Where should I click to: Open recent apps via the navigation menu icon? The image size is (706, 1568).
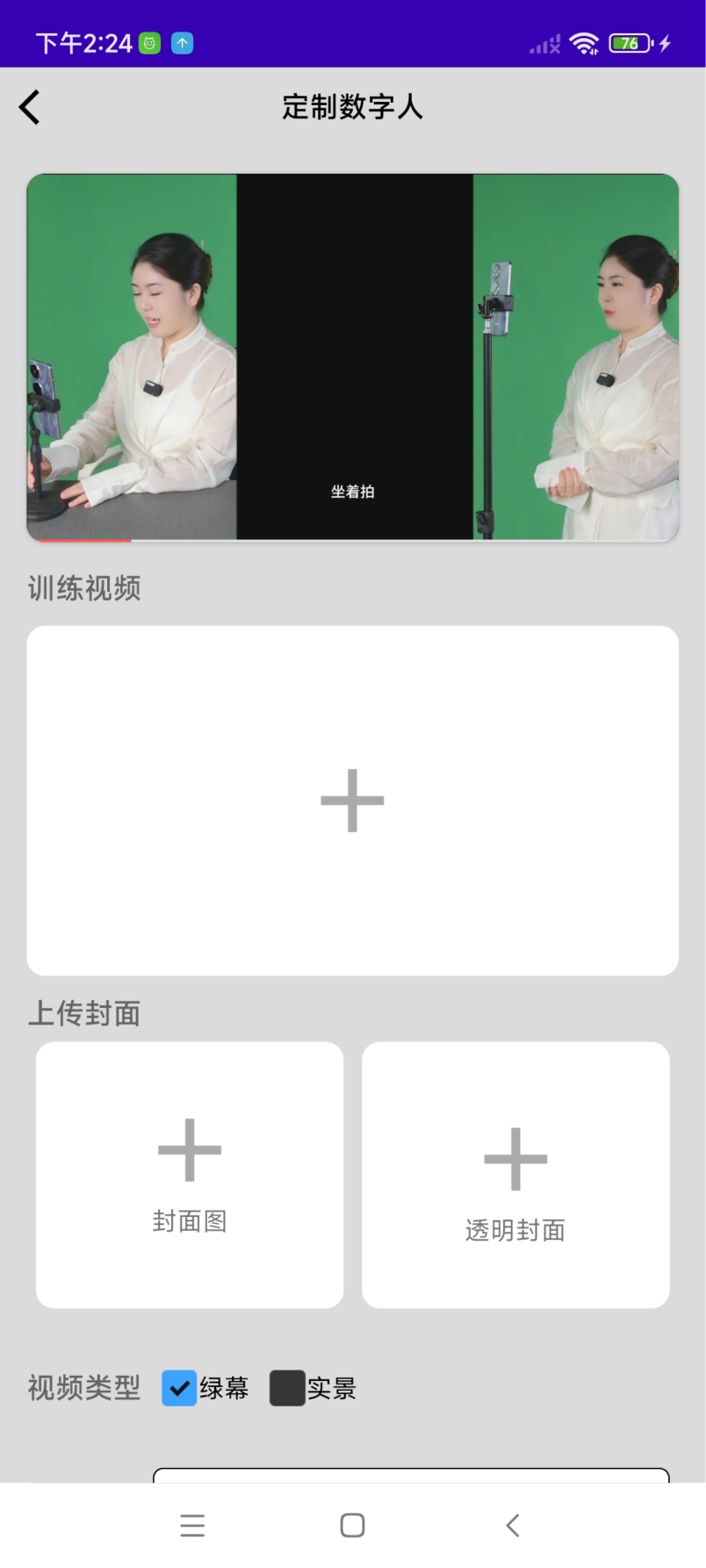point(192,1525)
